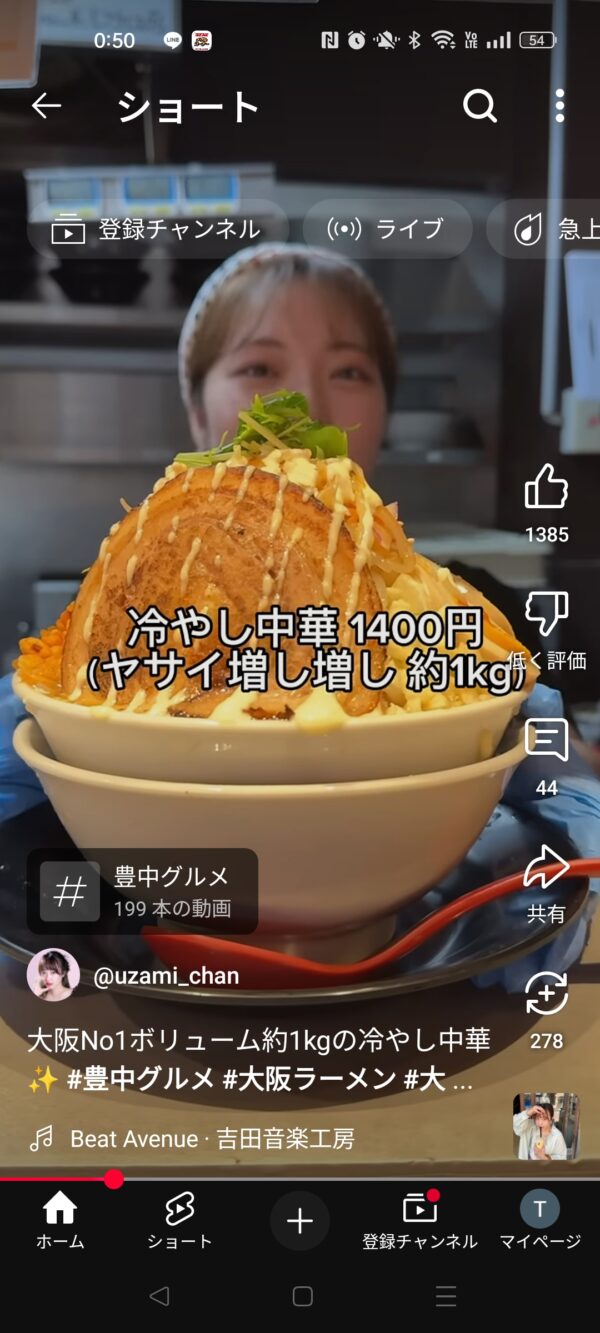600x1333 pixels.
Task: Open the sound thumbnail at bottom right
Action: pyautogui.click(x=546, y=1126)
